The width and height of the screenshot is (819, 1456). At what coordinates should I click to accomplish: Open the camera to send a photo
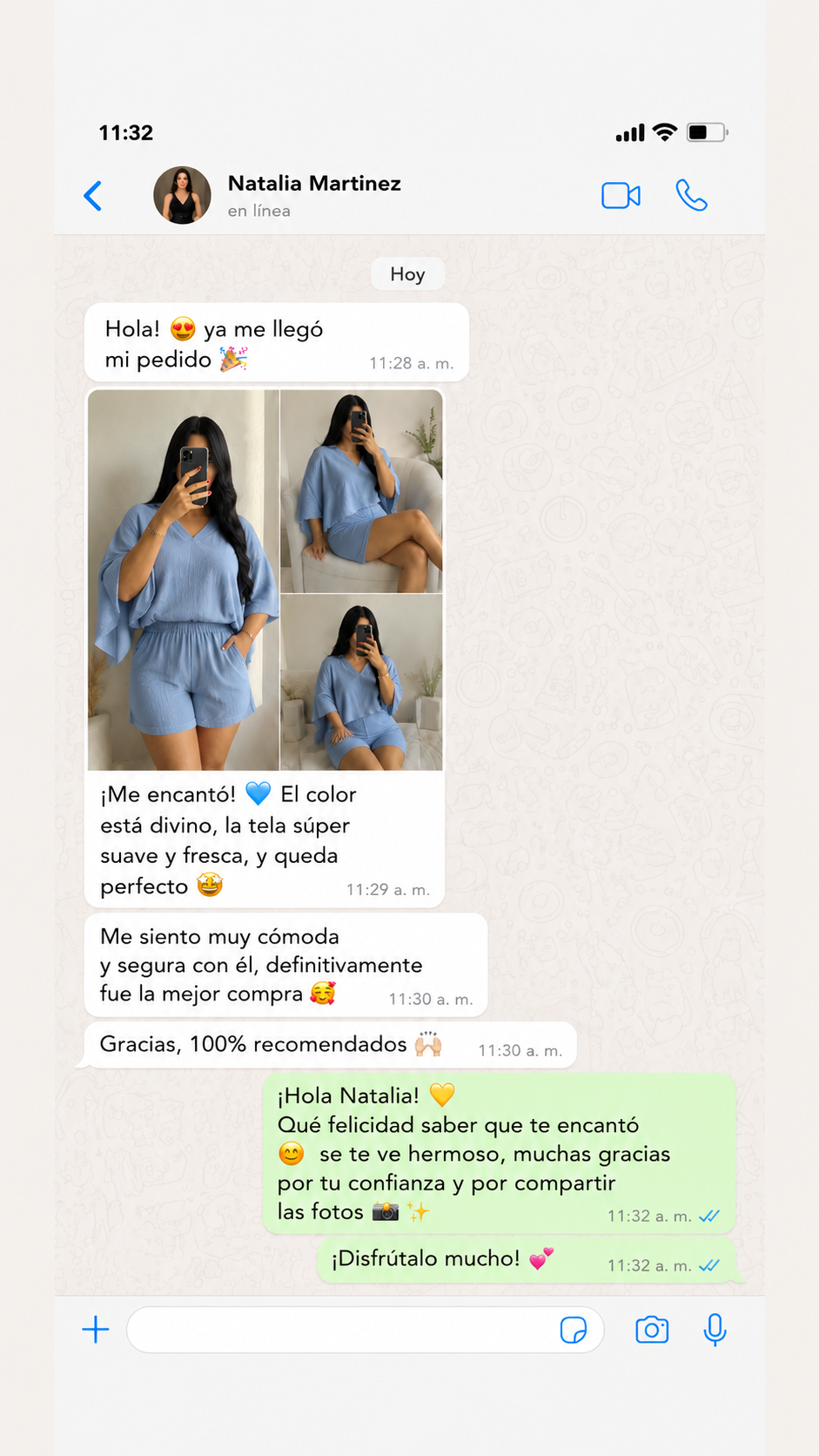coord(652,1330)
